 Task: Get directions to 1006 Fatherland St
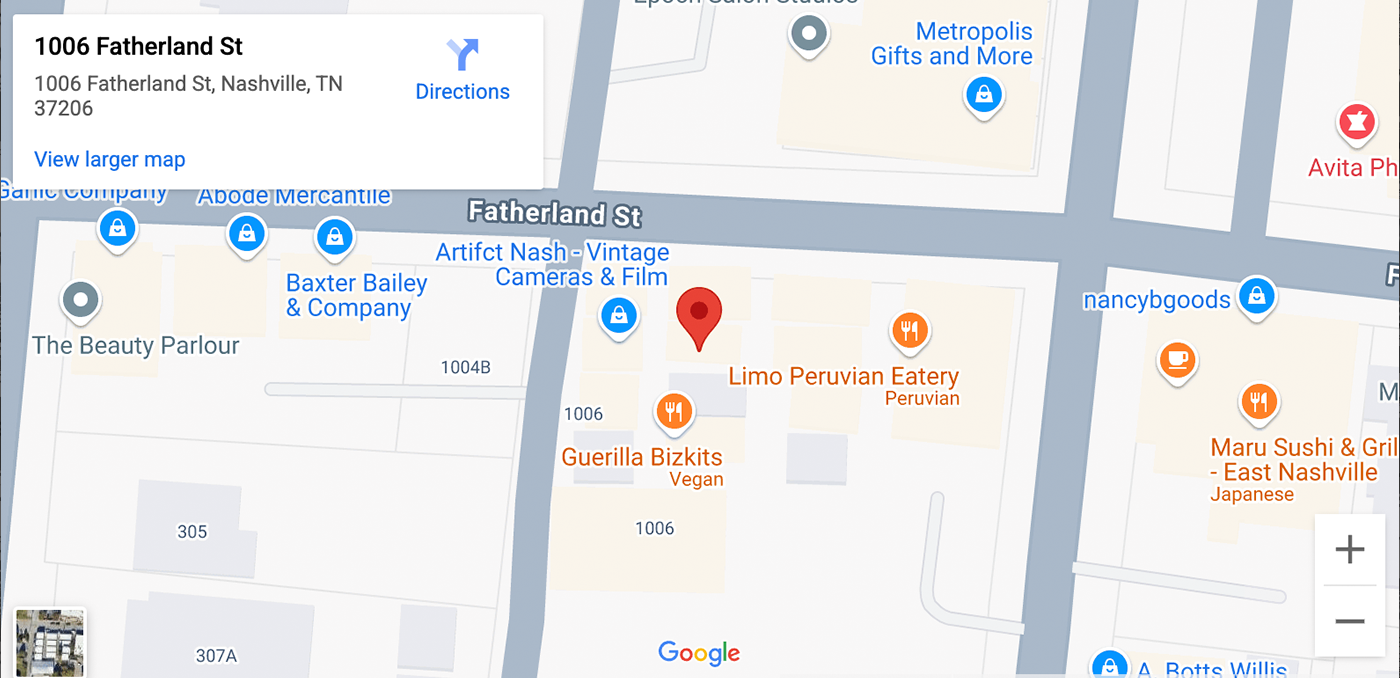pos(462,70)
